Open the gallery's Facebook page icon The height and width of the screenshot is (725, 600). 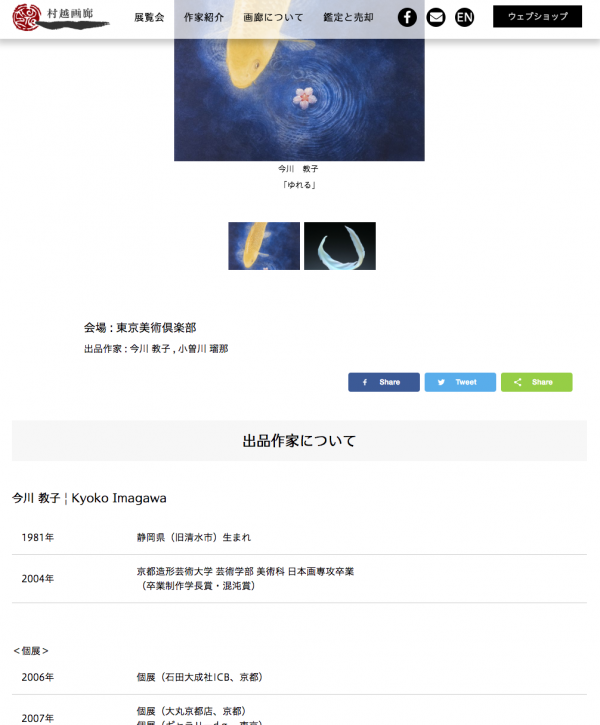pyautogui.click(x=407, y=17)
